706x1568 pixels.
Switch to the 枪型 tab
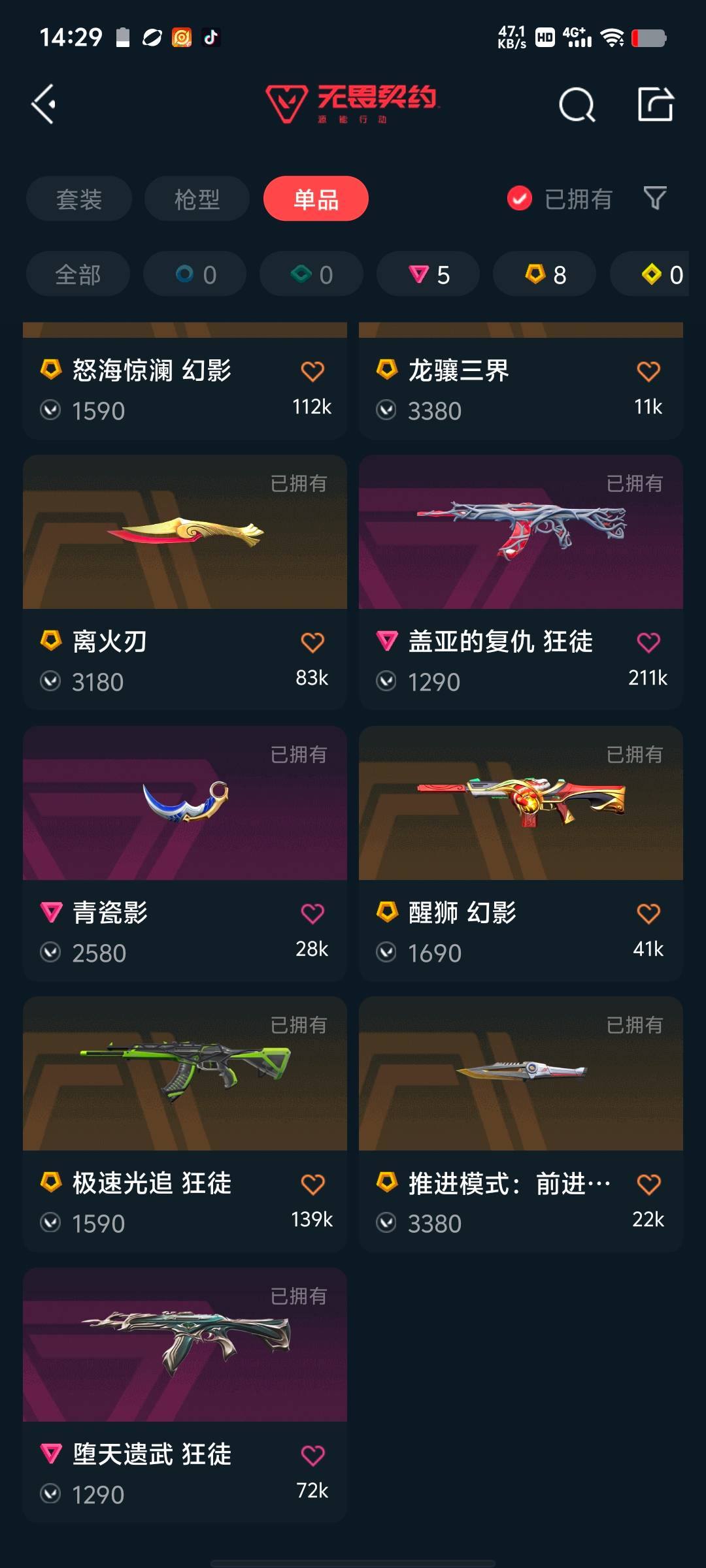(196, 199)
